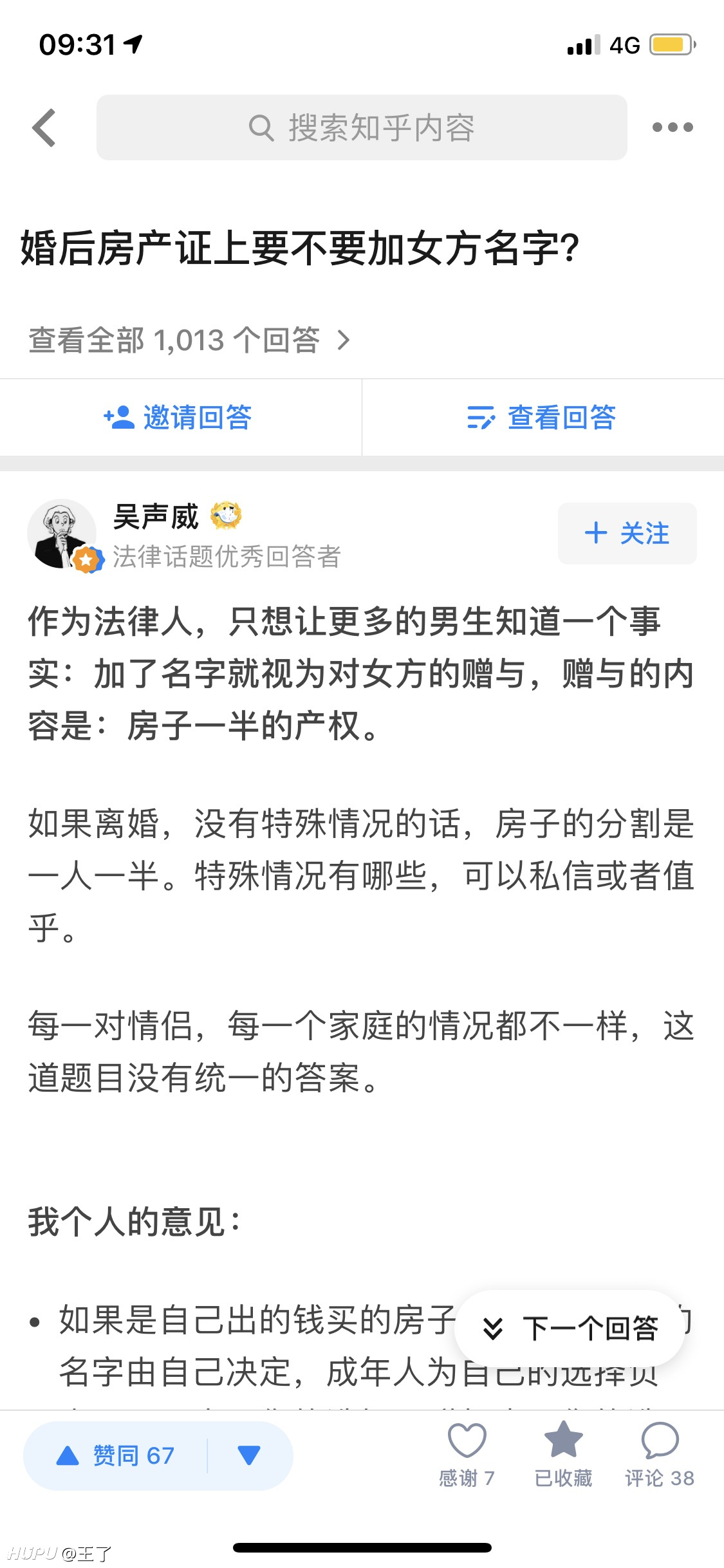Upvote the answer with 赞同 67

pos(116,1455)
